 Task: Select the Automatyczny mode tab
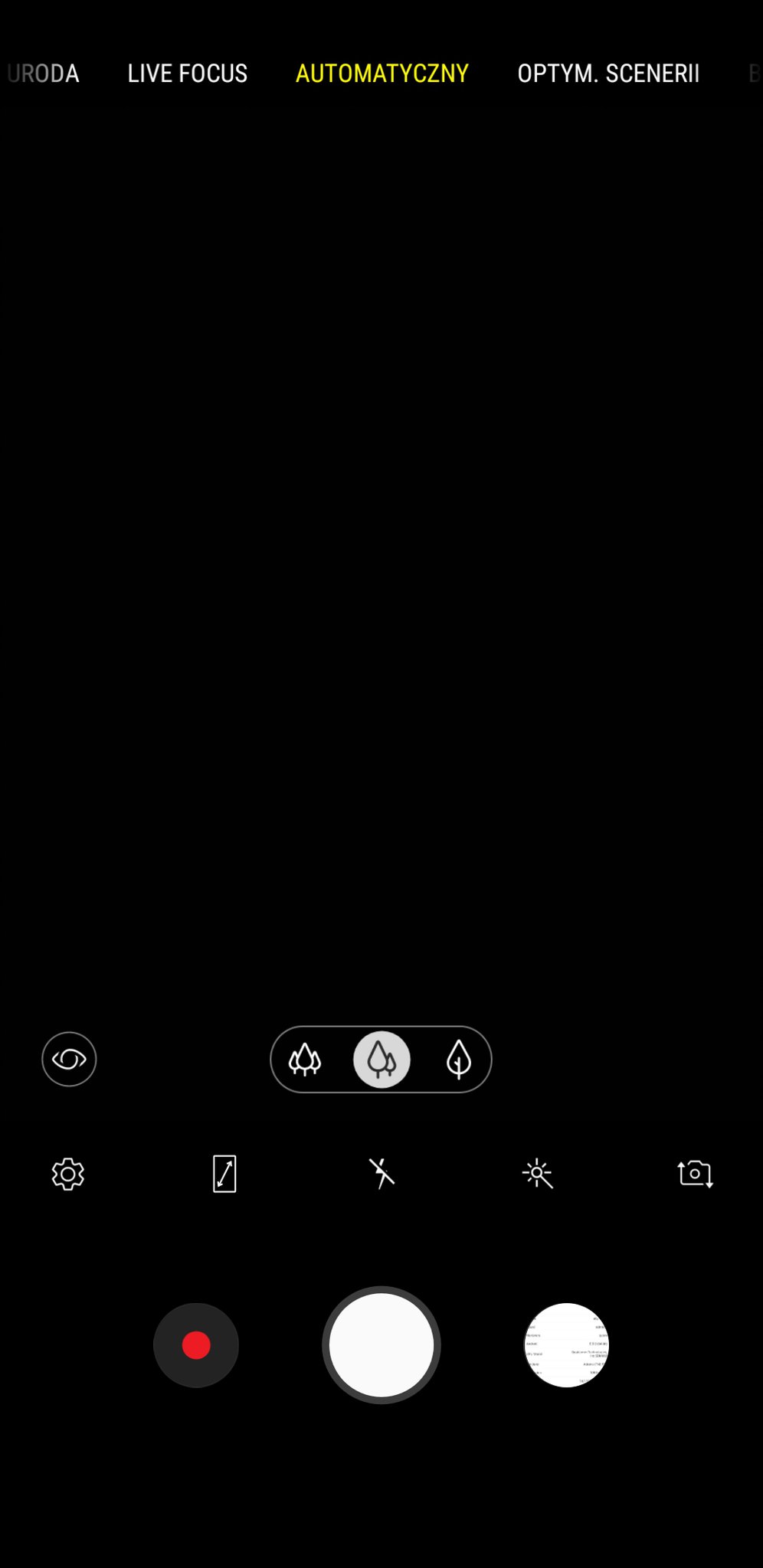point(382,73)
